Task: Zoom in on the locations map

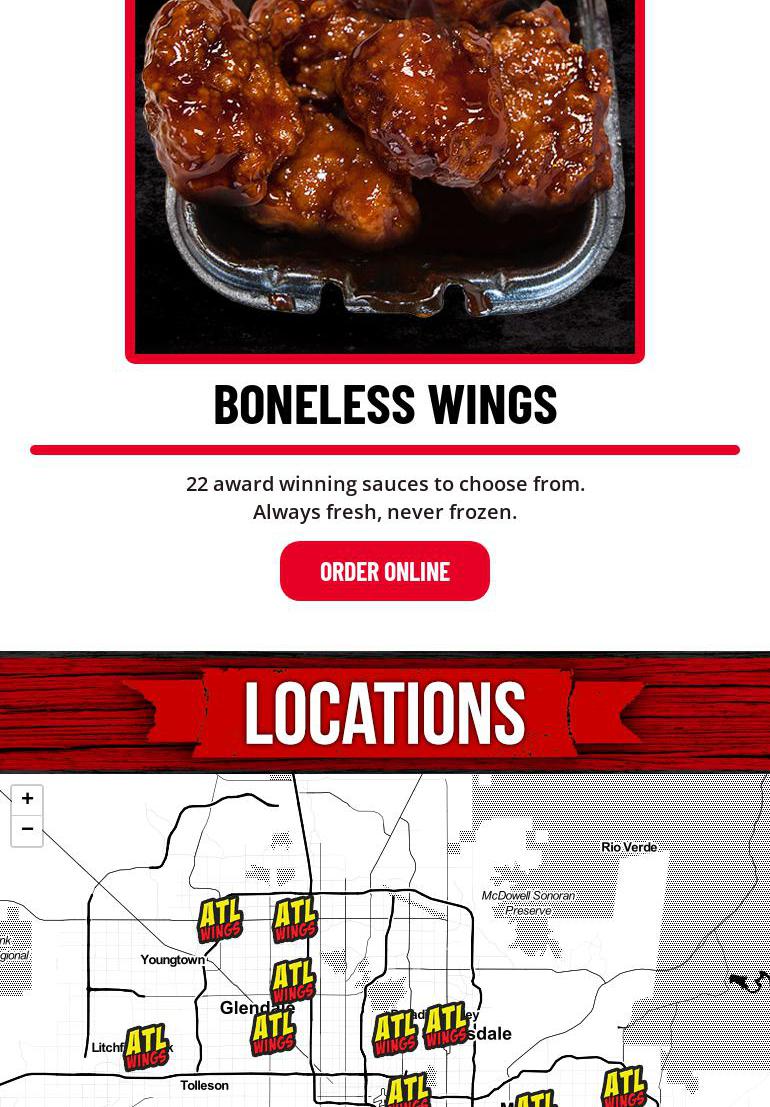Action: pos(27,799)
